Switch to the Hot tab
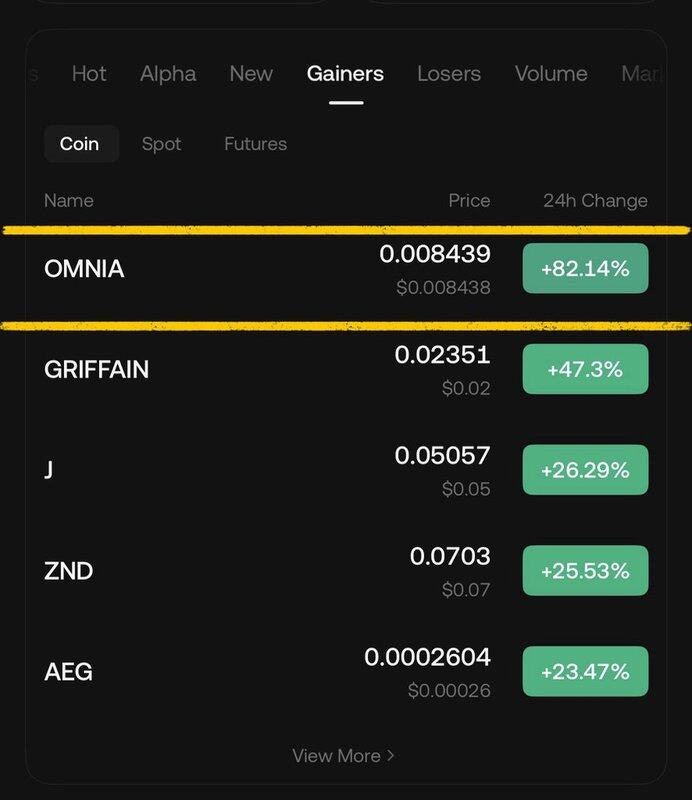692x800 pixels. [x=89, y=74]
